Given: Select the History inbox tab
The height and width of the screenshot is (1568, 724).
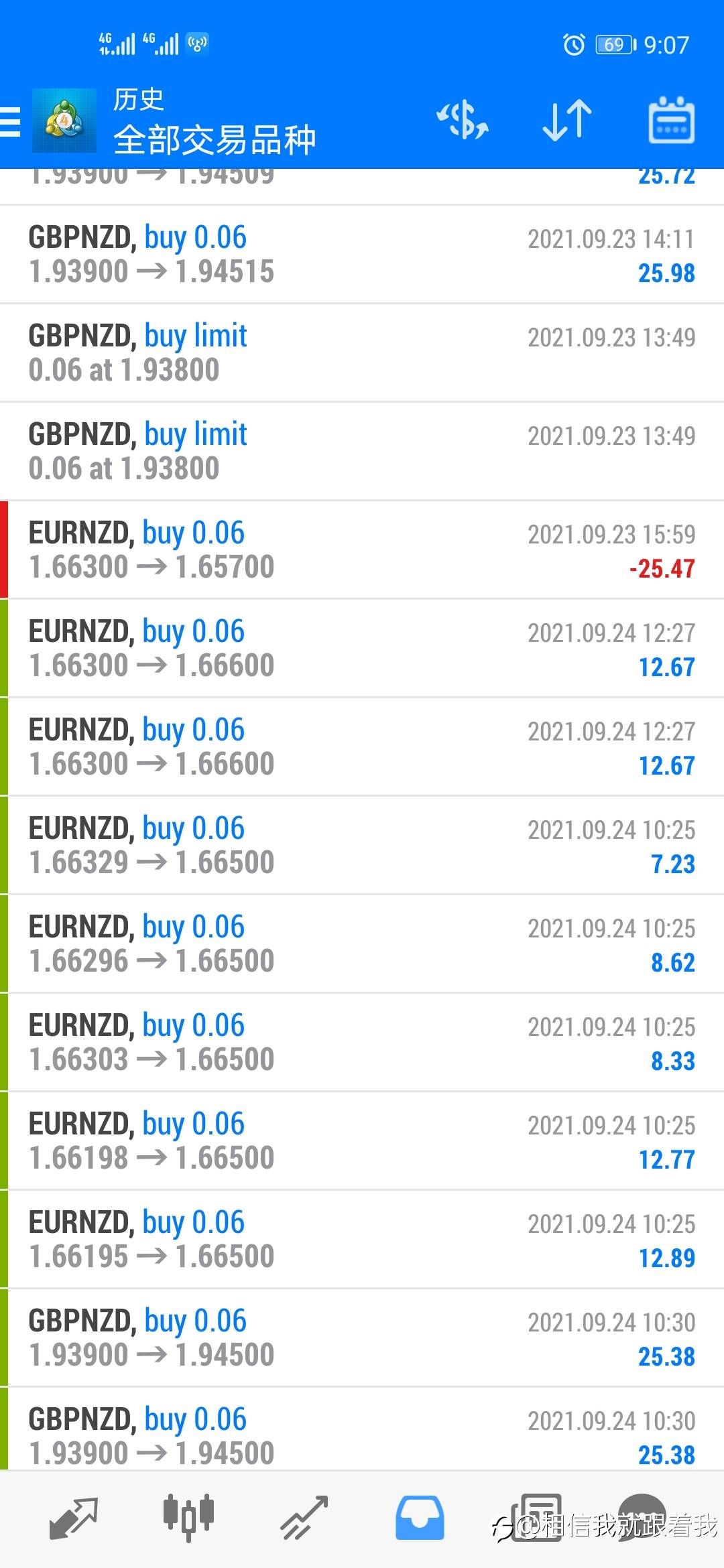Looking at the screenshot, I should (420, 1518).
